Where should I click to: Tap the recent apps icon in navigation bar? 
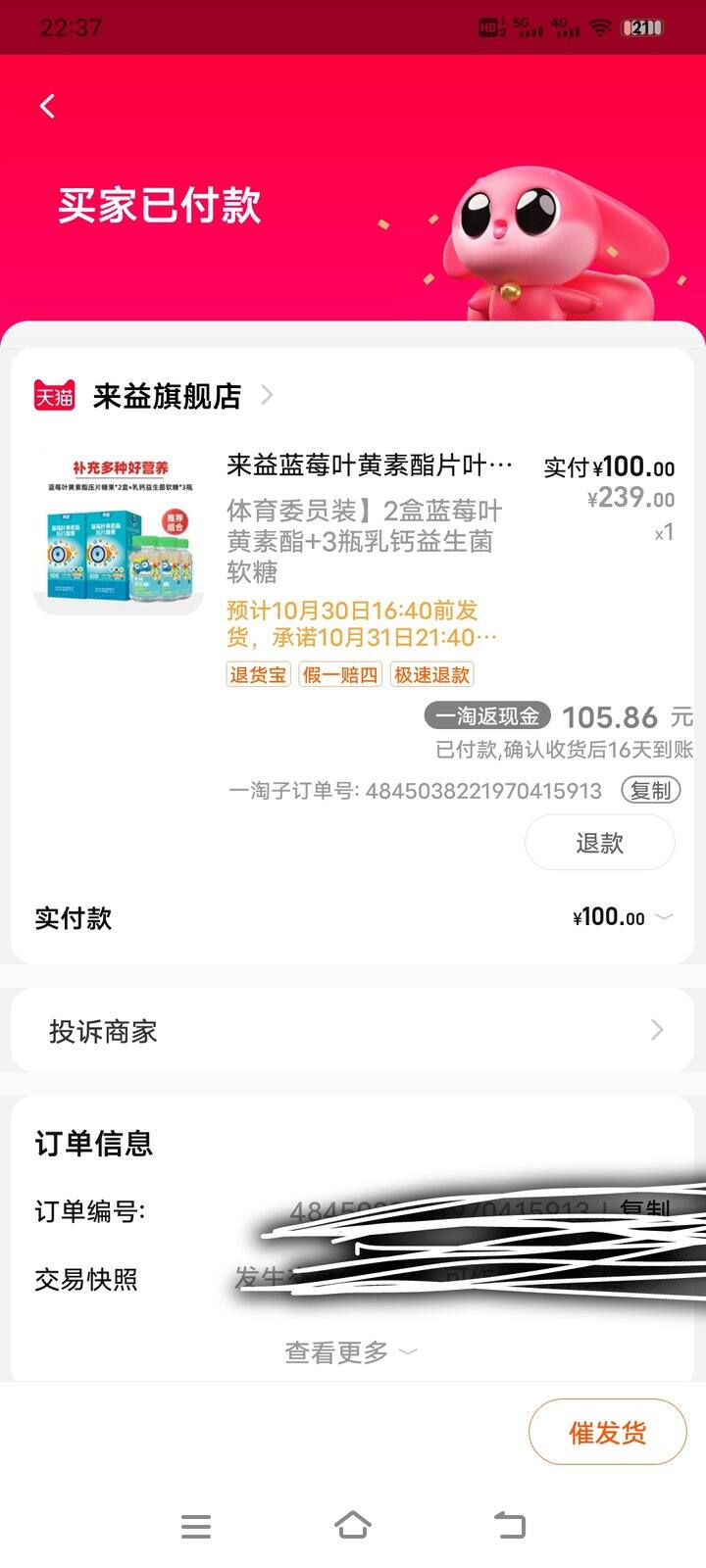[196, 1524]
